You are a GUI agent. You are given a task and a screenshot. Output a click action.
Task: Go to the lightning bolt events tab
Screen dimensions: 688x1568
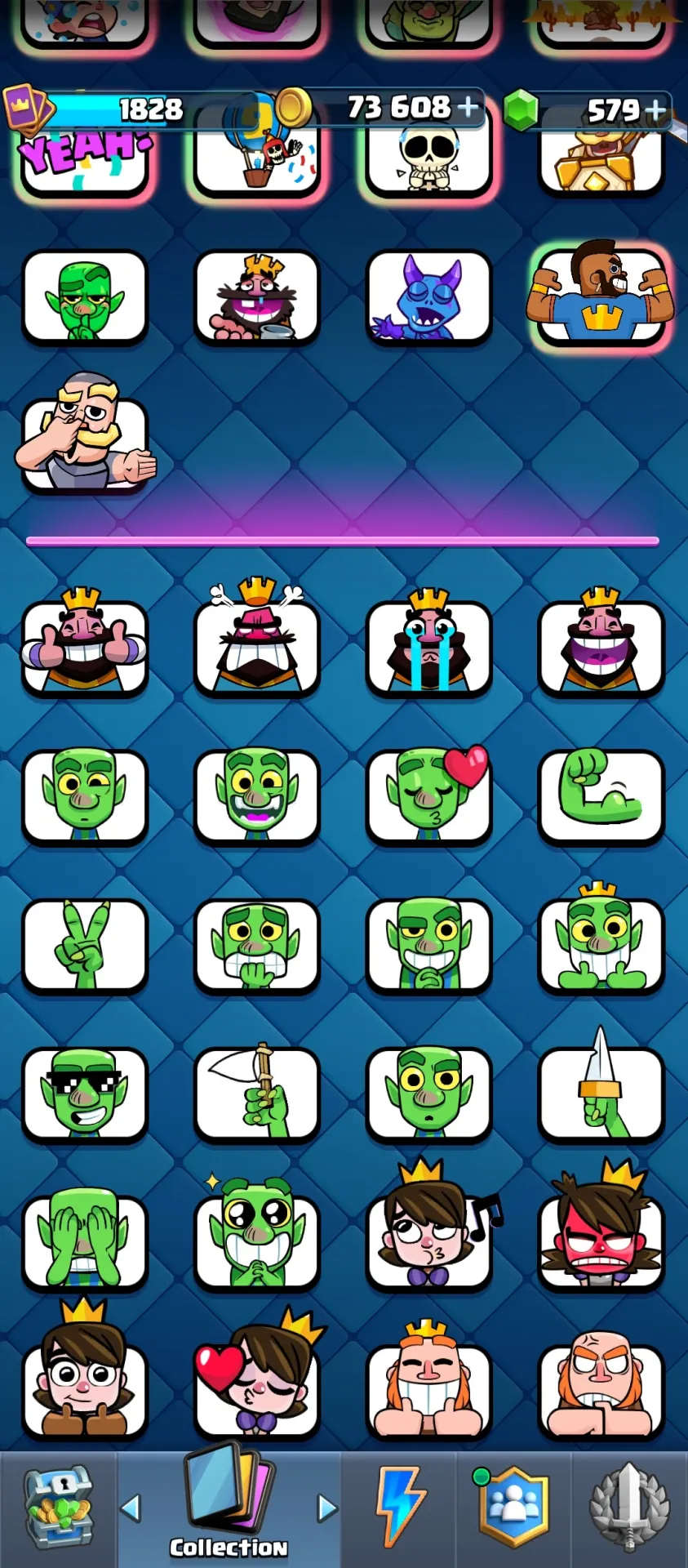coord(400,1508)
